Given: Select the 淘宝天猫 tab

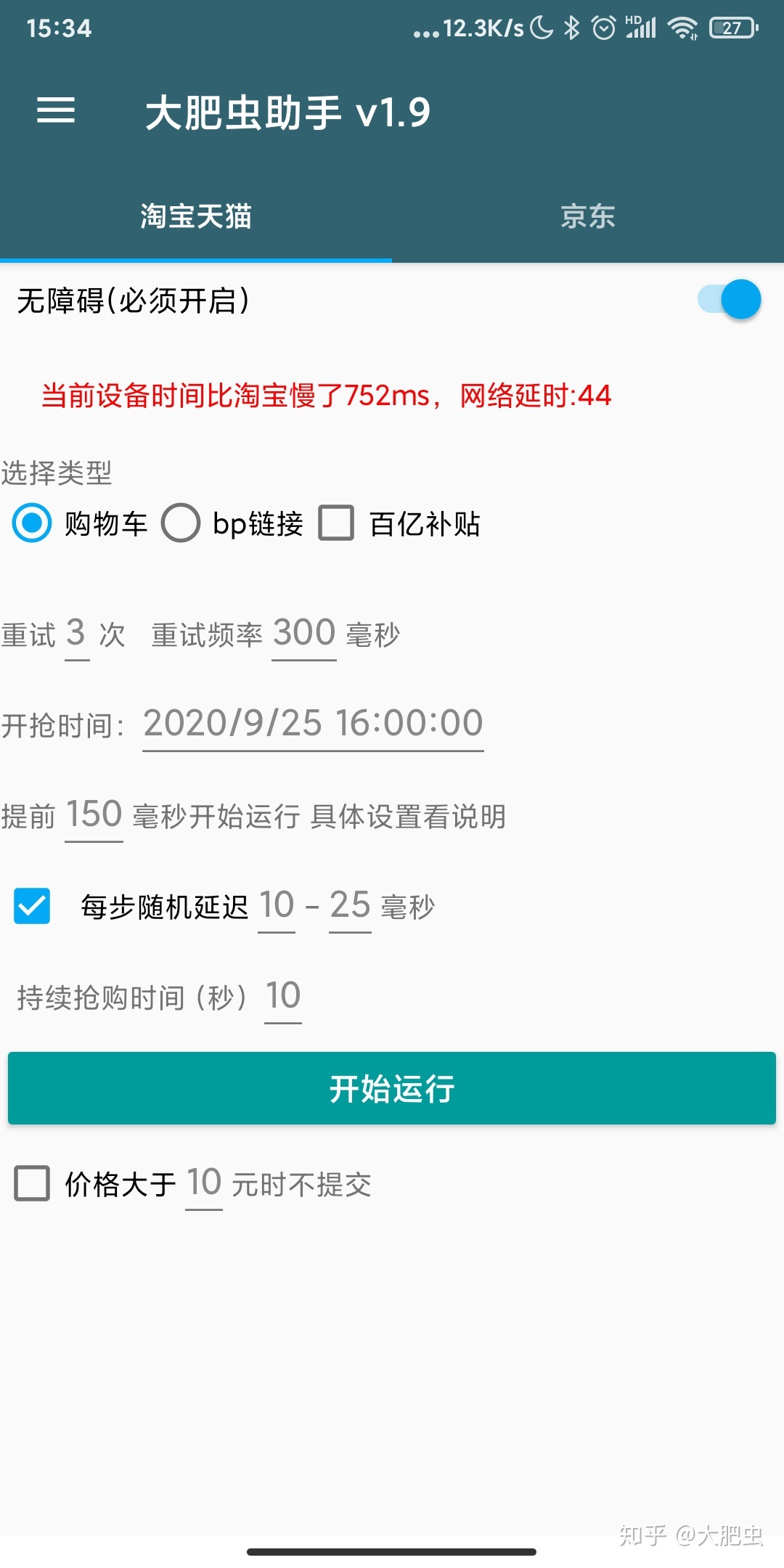Looking at the screenshot, I should 195,216.
